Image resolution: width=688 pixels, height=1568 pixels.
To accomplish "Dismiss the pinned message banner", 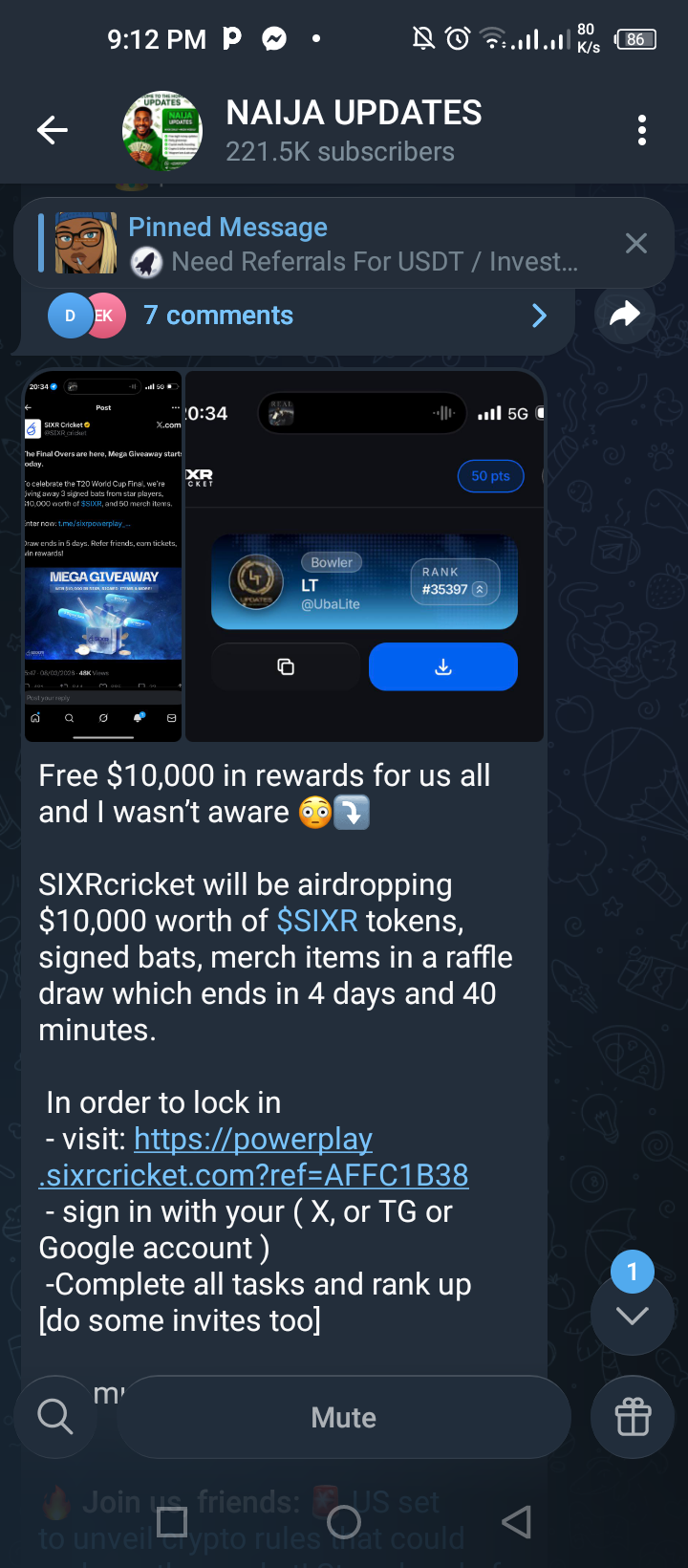I will (x=636, y=244).
